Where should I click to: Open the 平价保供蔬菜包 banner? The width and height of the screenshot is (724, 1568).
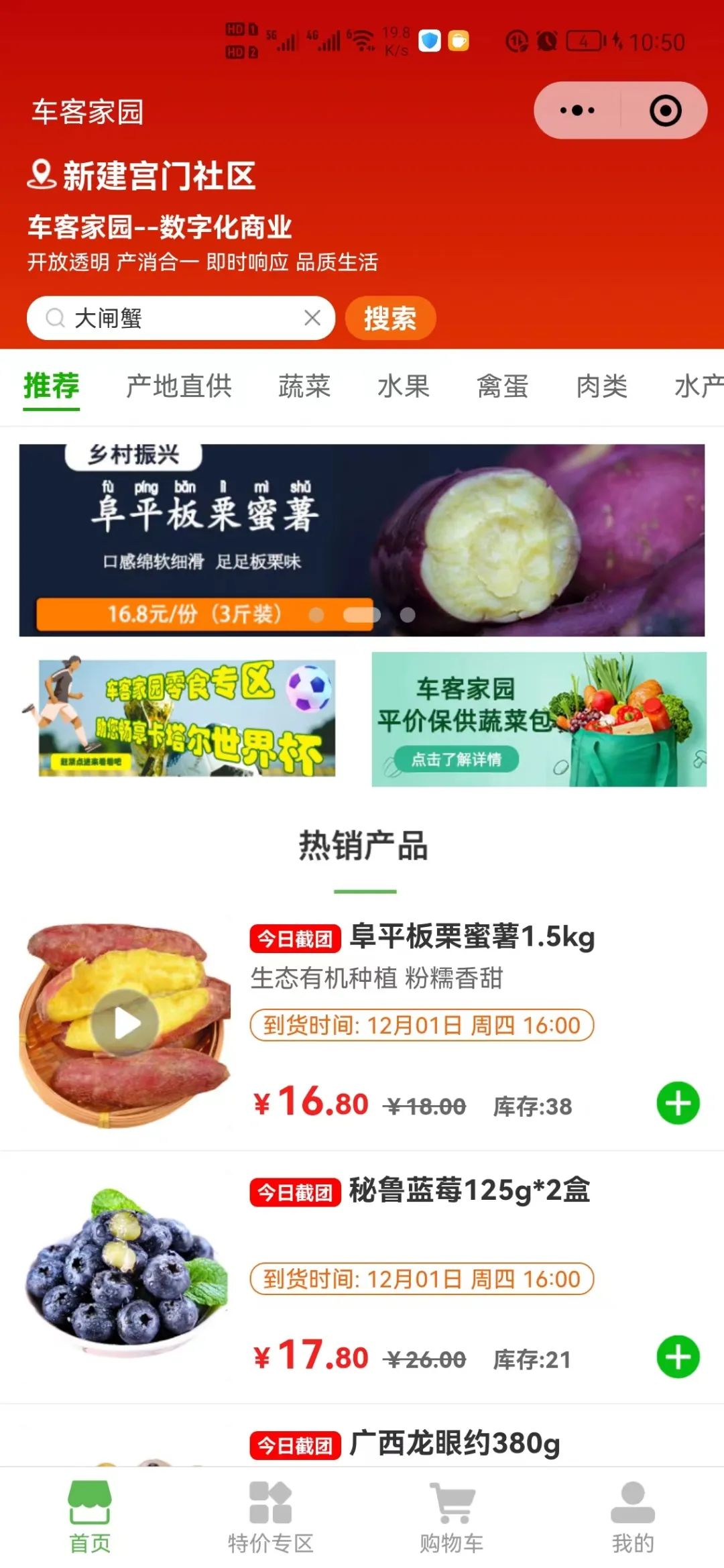[539, 719]
